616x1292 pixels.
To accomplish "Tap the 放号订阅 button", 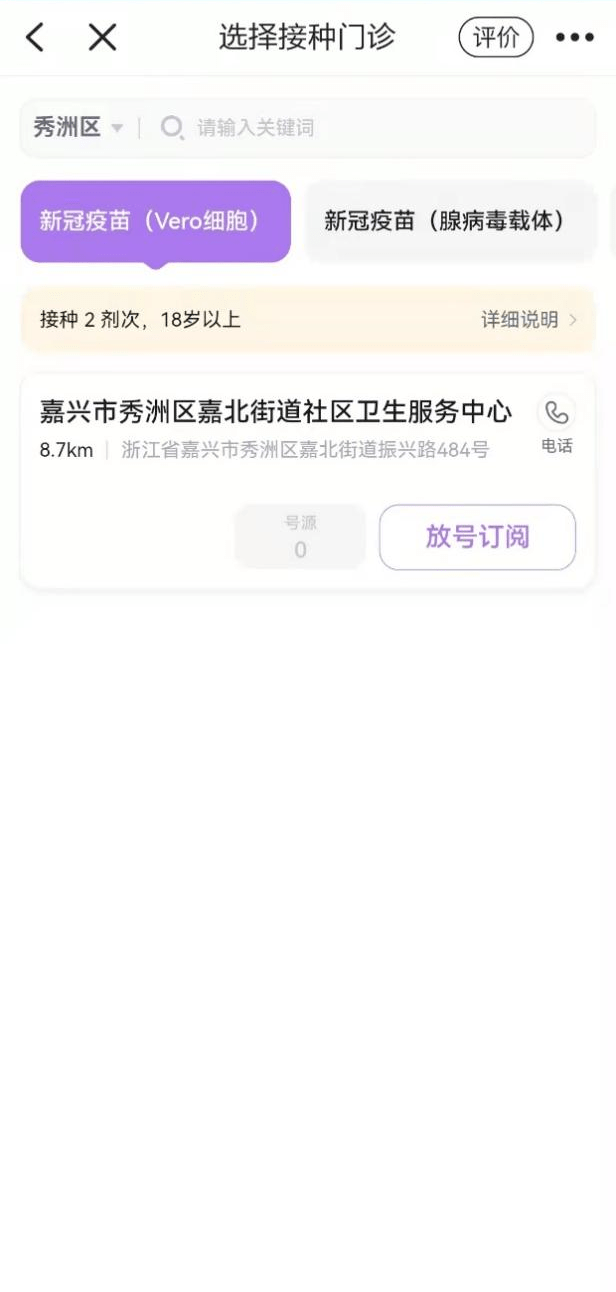I will 477,537.
